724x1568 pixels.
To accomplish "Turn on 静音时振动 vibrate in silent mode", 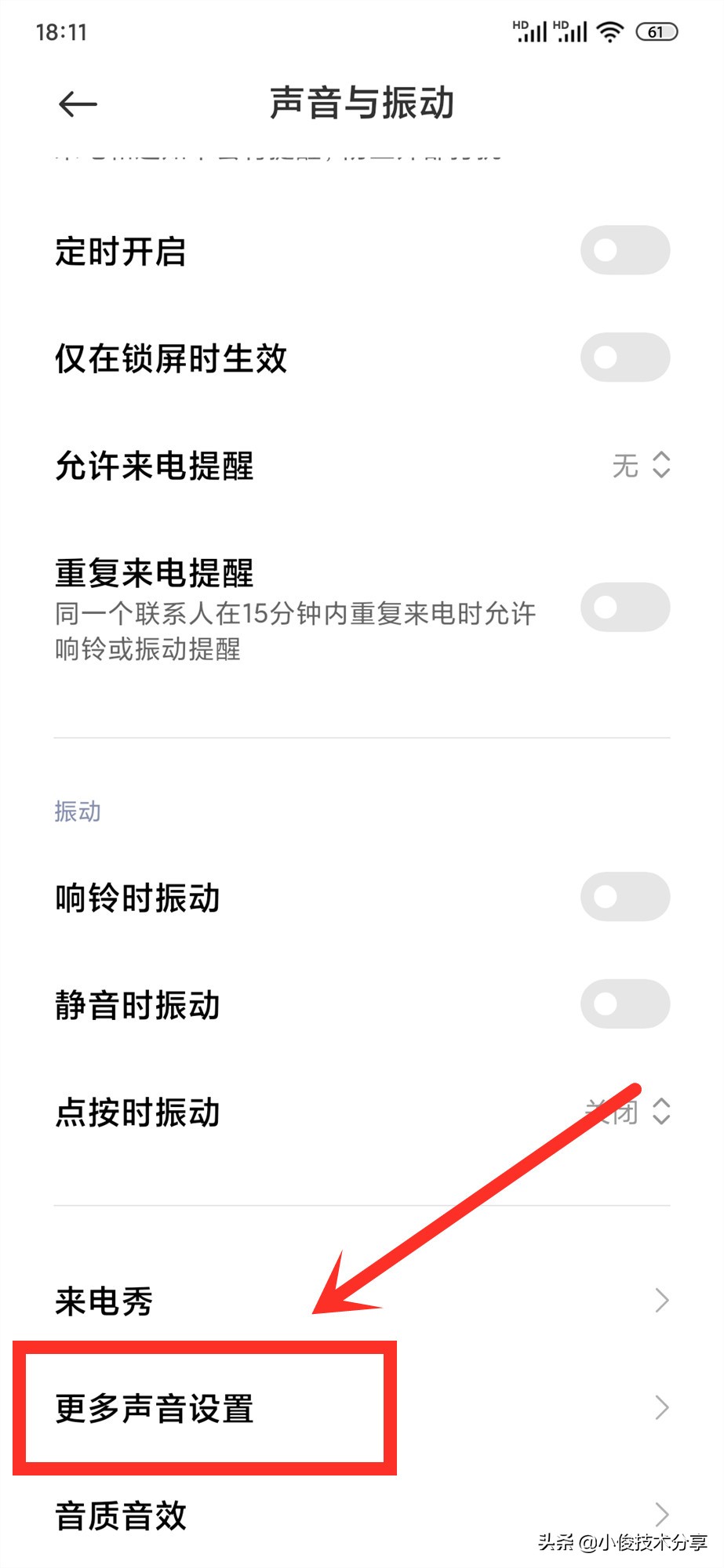I will coord(626,1004).
